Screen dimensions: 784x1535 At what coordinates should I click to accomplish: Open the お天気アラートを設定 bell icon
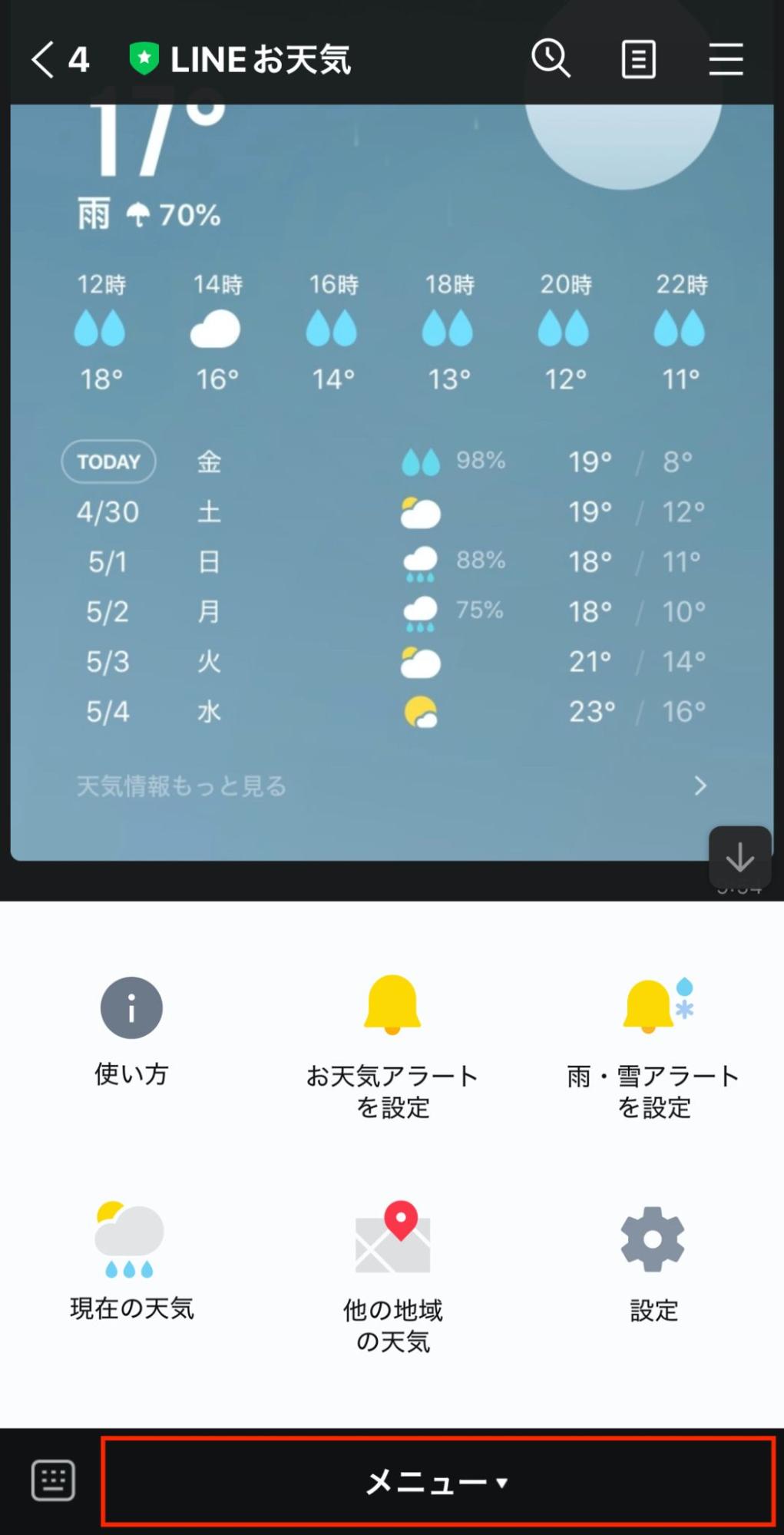[x=393, y=1007]
